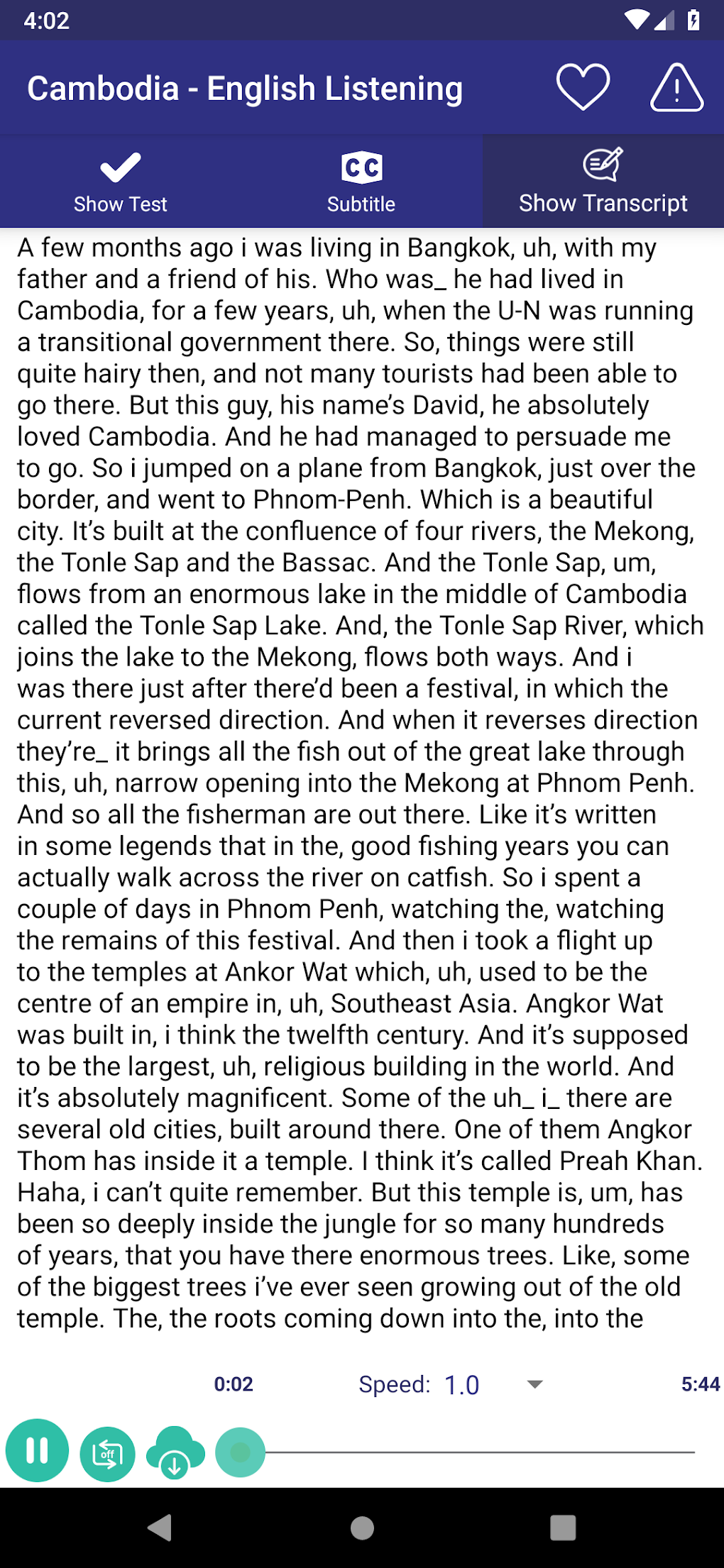Download the audio with the cloud icon
This screenshot has width=724, height=1568.
(175, 1452)
